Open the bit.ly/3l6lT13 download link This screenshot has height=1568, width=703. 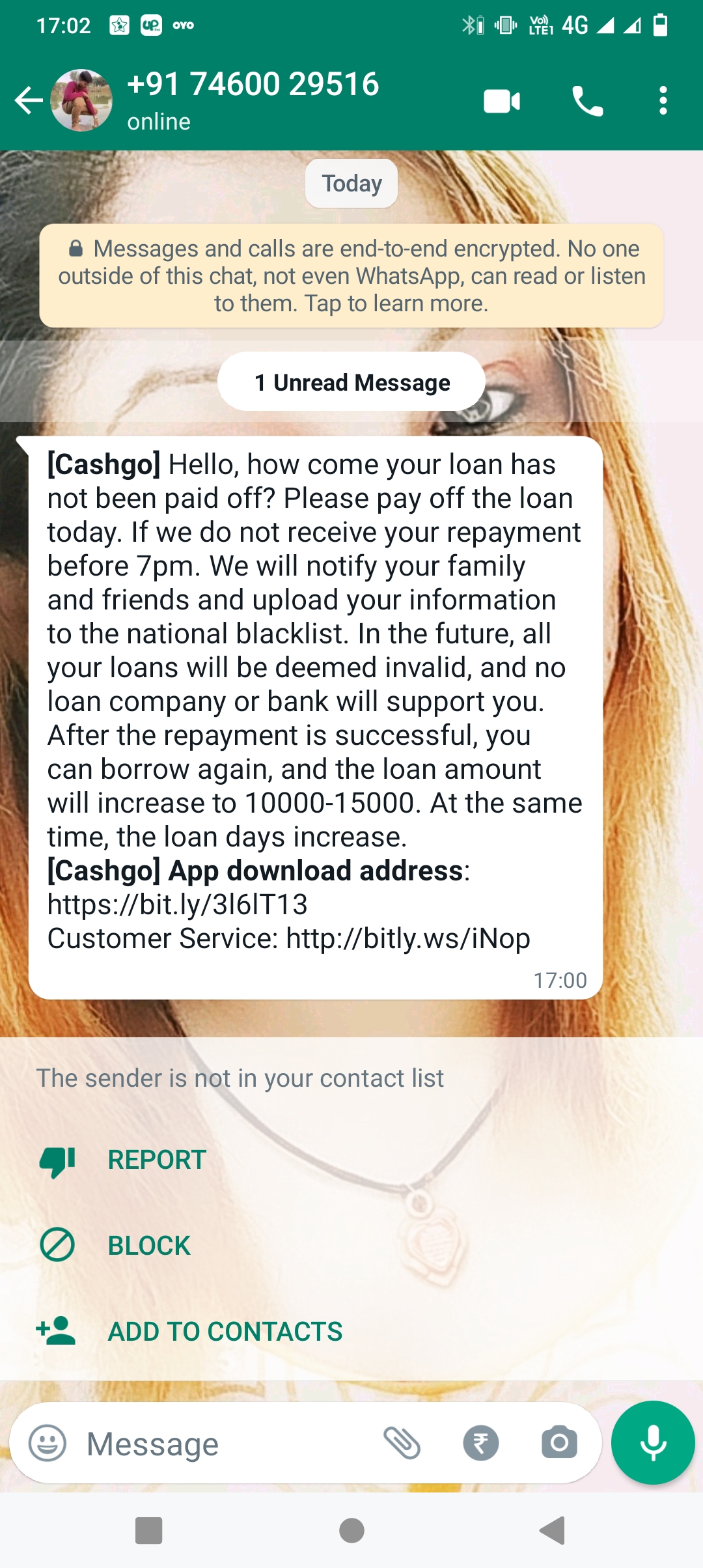pyautogui.click(x=177, y=904)
